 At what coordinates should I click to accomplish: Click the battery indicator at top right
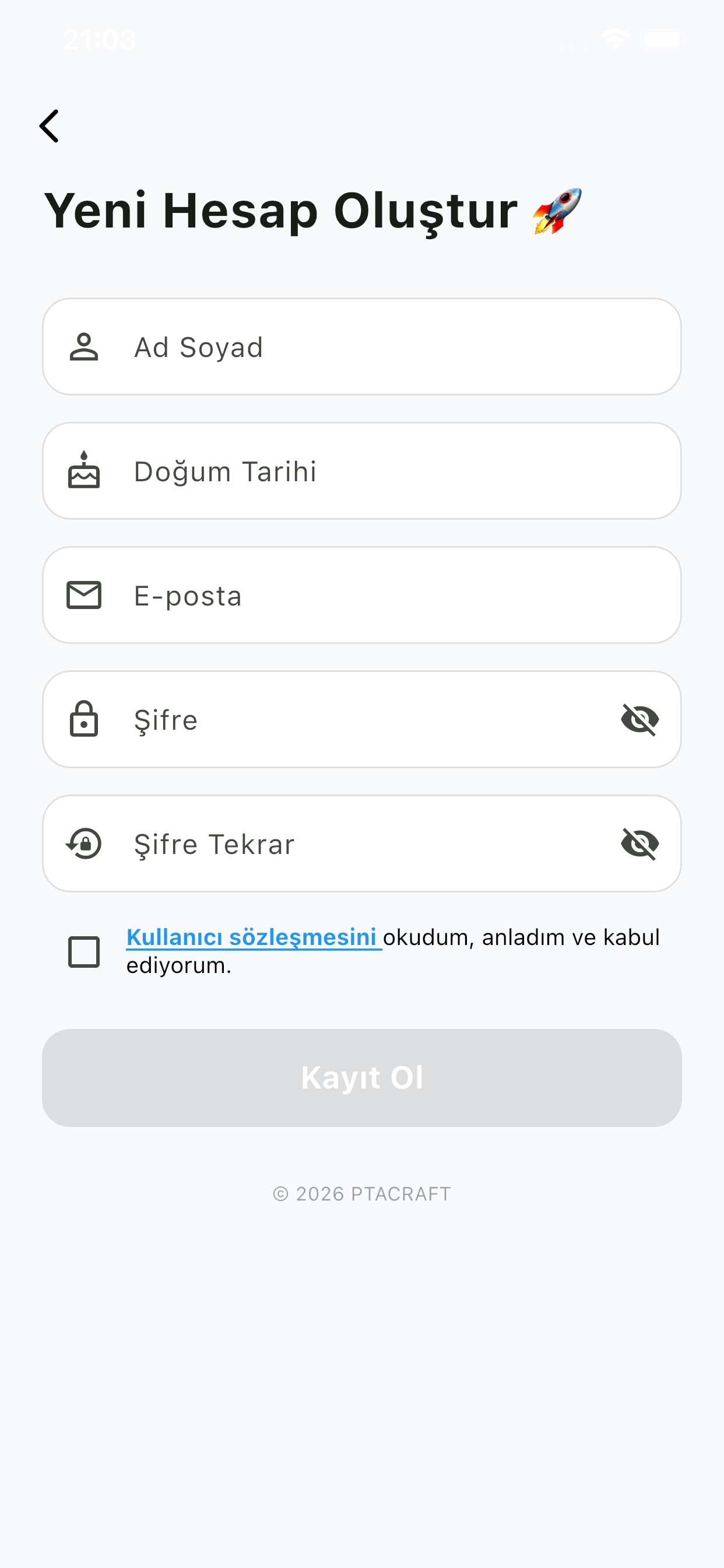[x=663, y=38]
